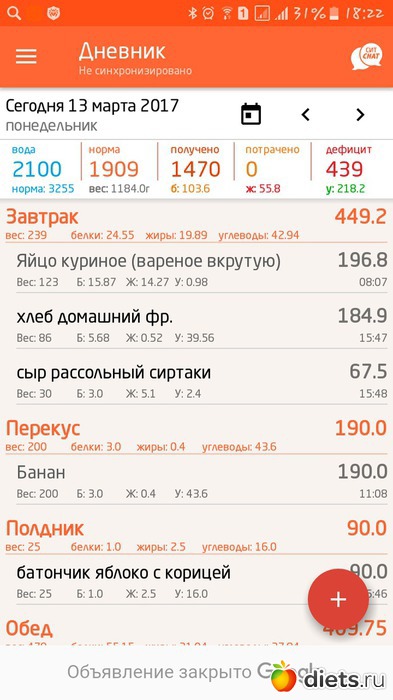This screenshot has height=700, width=393.
Task: Go to the previous day
Action: [x=305, y=115]
